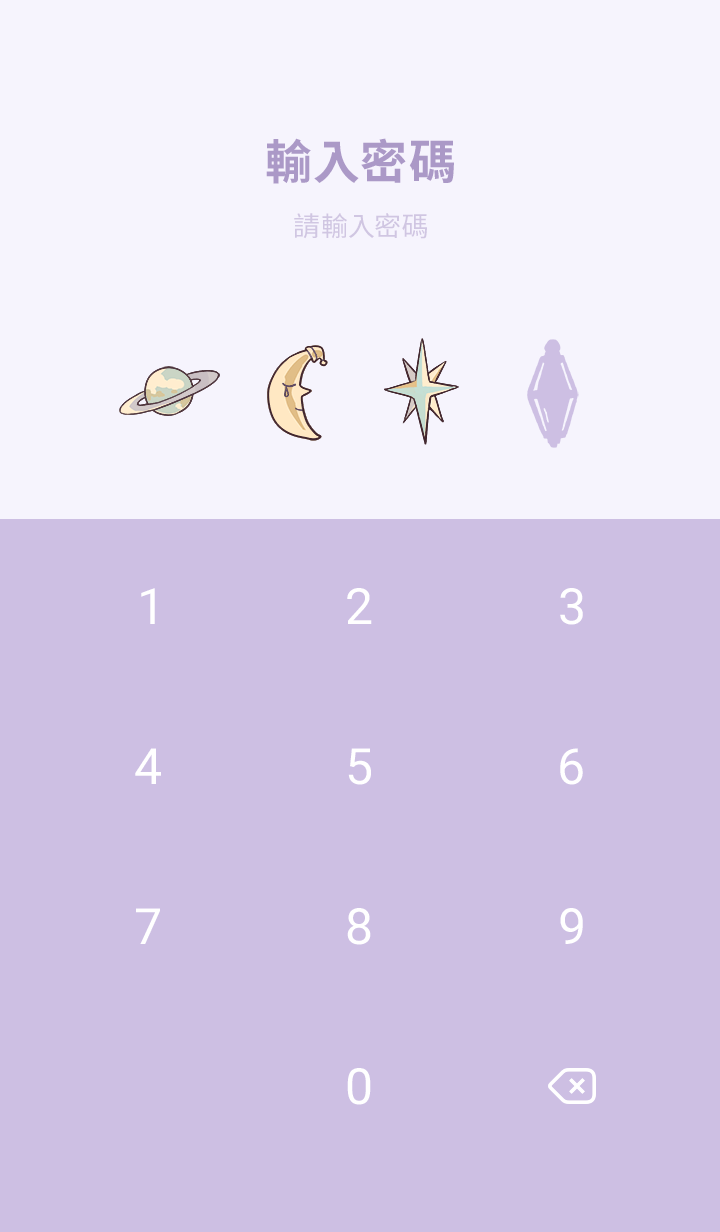Enter digit 7 for the passcode
720x1232 pixels.
coord(148,927)
